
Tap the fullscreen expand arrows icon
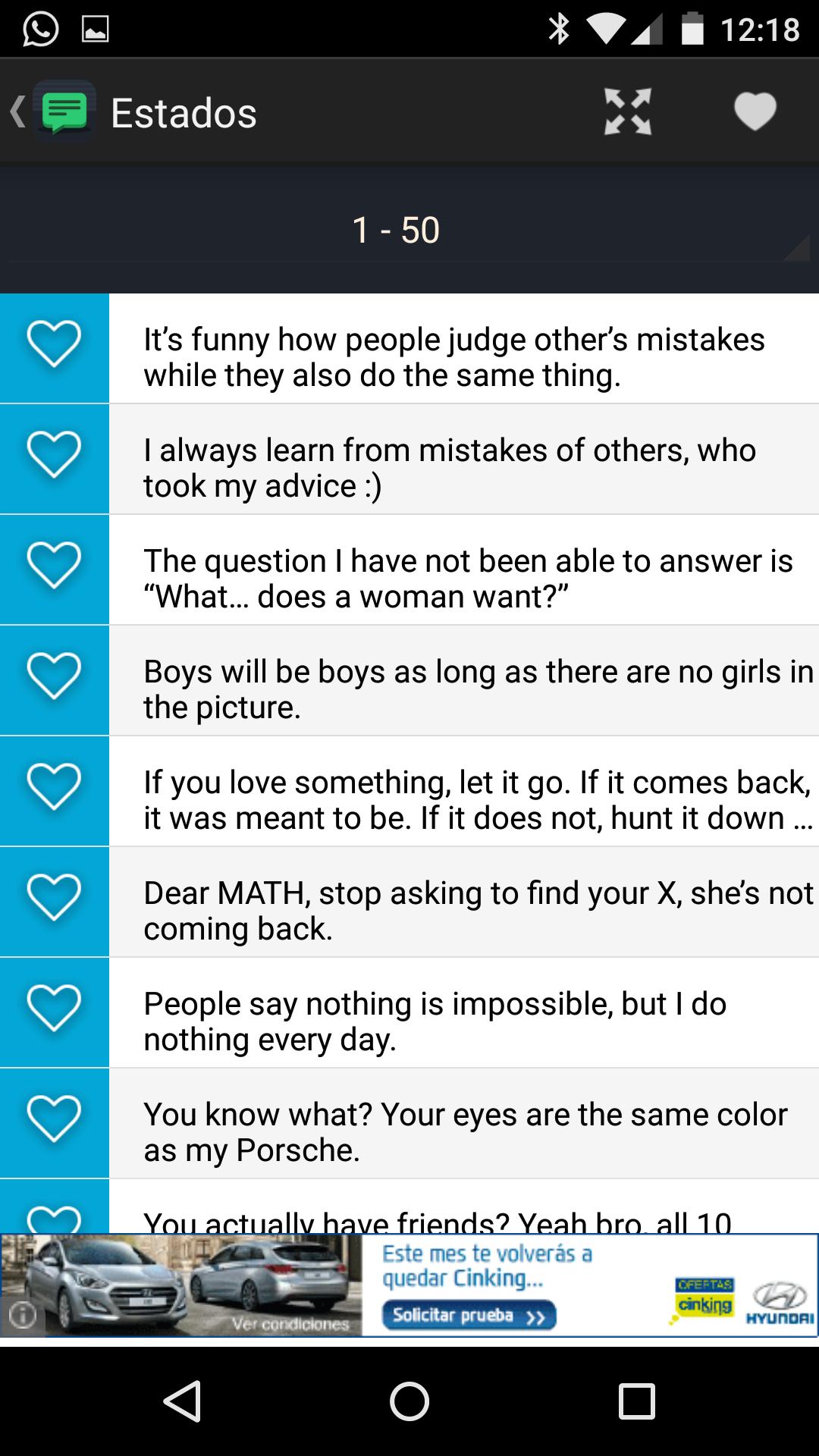coord(627,112)
